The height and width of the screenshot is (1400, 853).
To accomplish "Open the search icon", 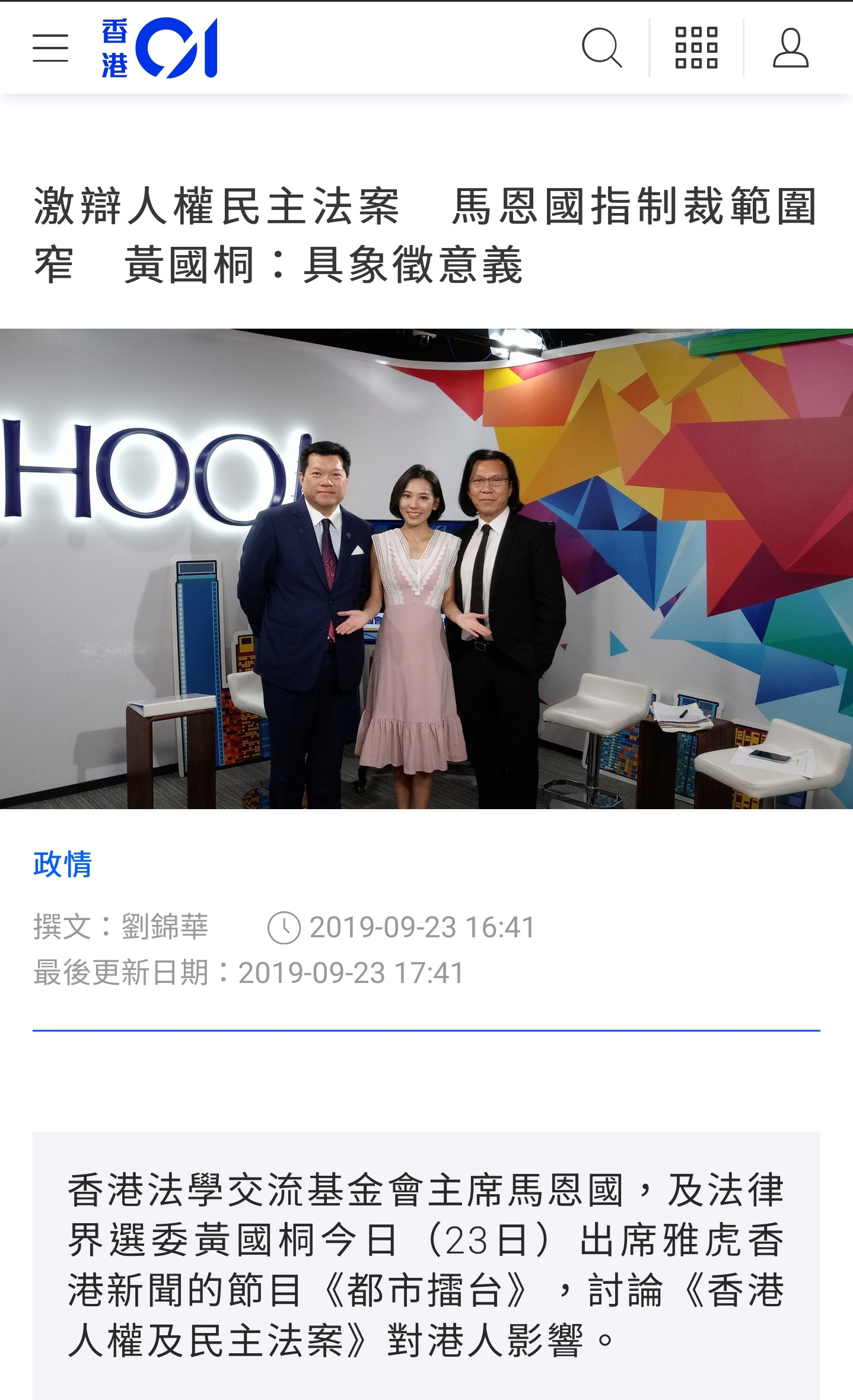I will (601, 48).
